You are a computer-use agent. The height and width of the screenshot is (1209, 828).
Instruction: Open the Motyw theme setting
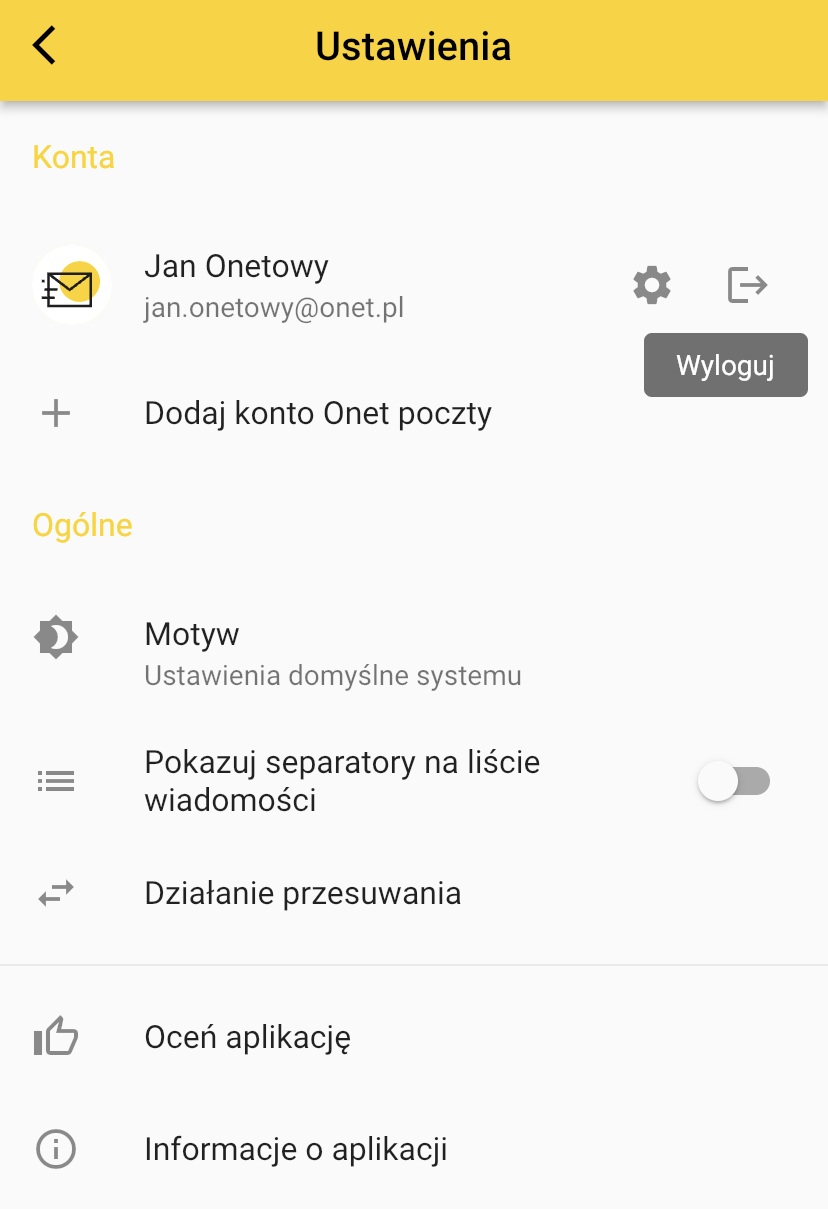click(x=332, y=653)
